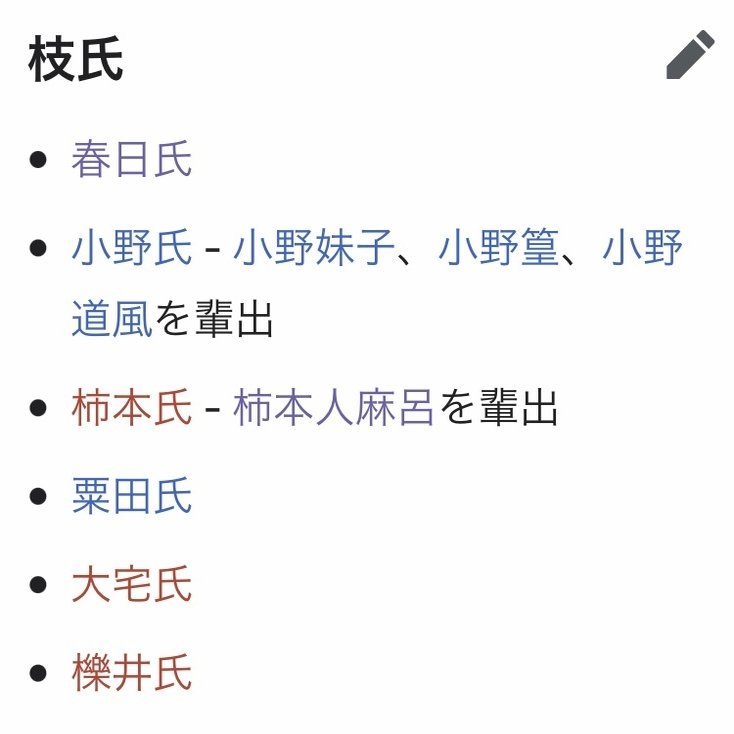Viewport: 734px width, 734px height.
Task: Edit the 枝氏 section with pencil icon
Action: tap(690, 56)
